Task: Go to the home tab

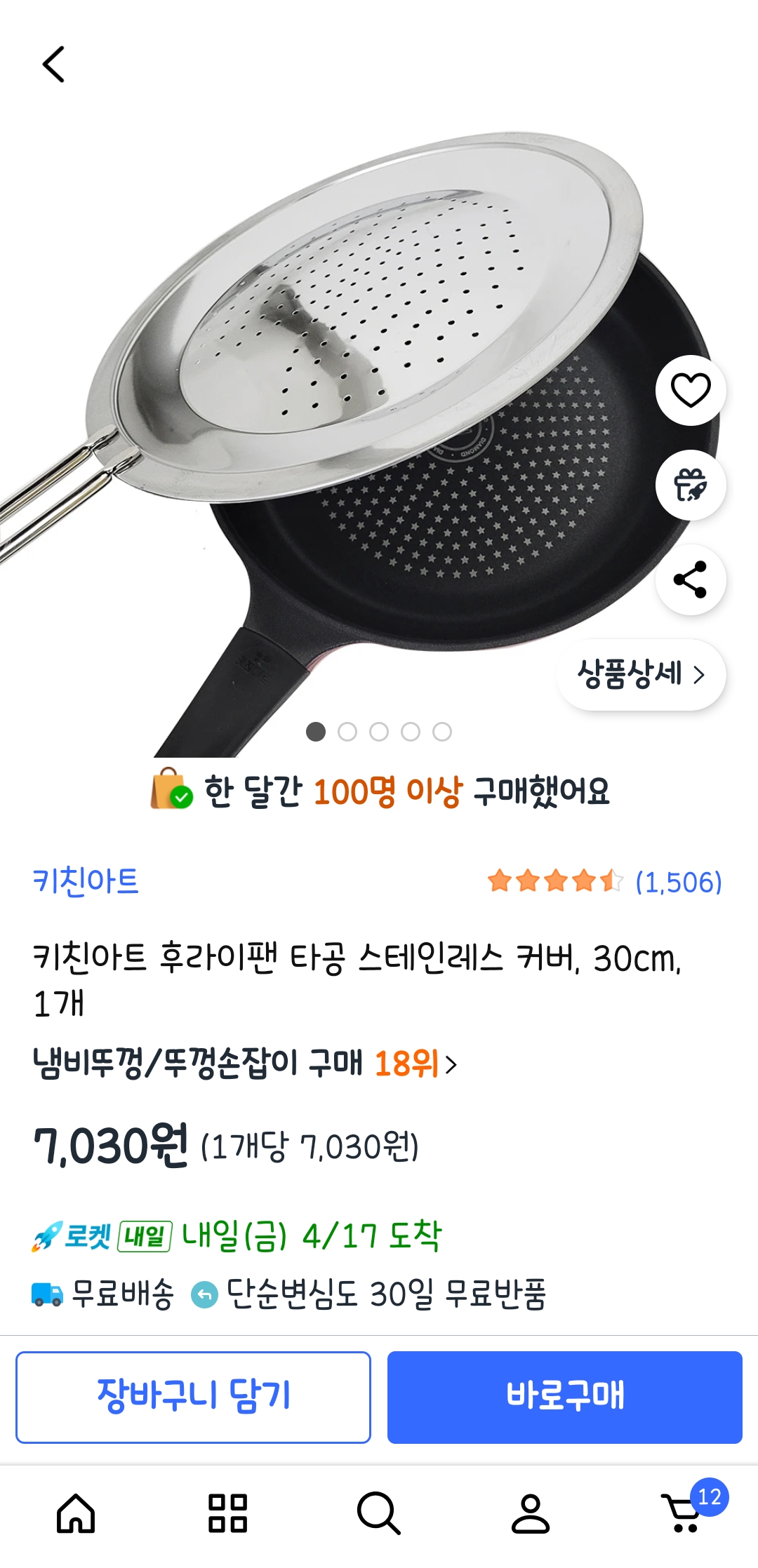Action: tap(76, 1513)
